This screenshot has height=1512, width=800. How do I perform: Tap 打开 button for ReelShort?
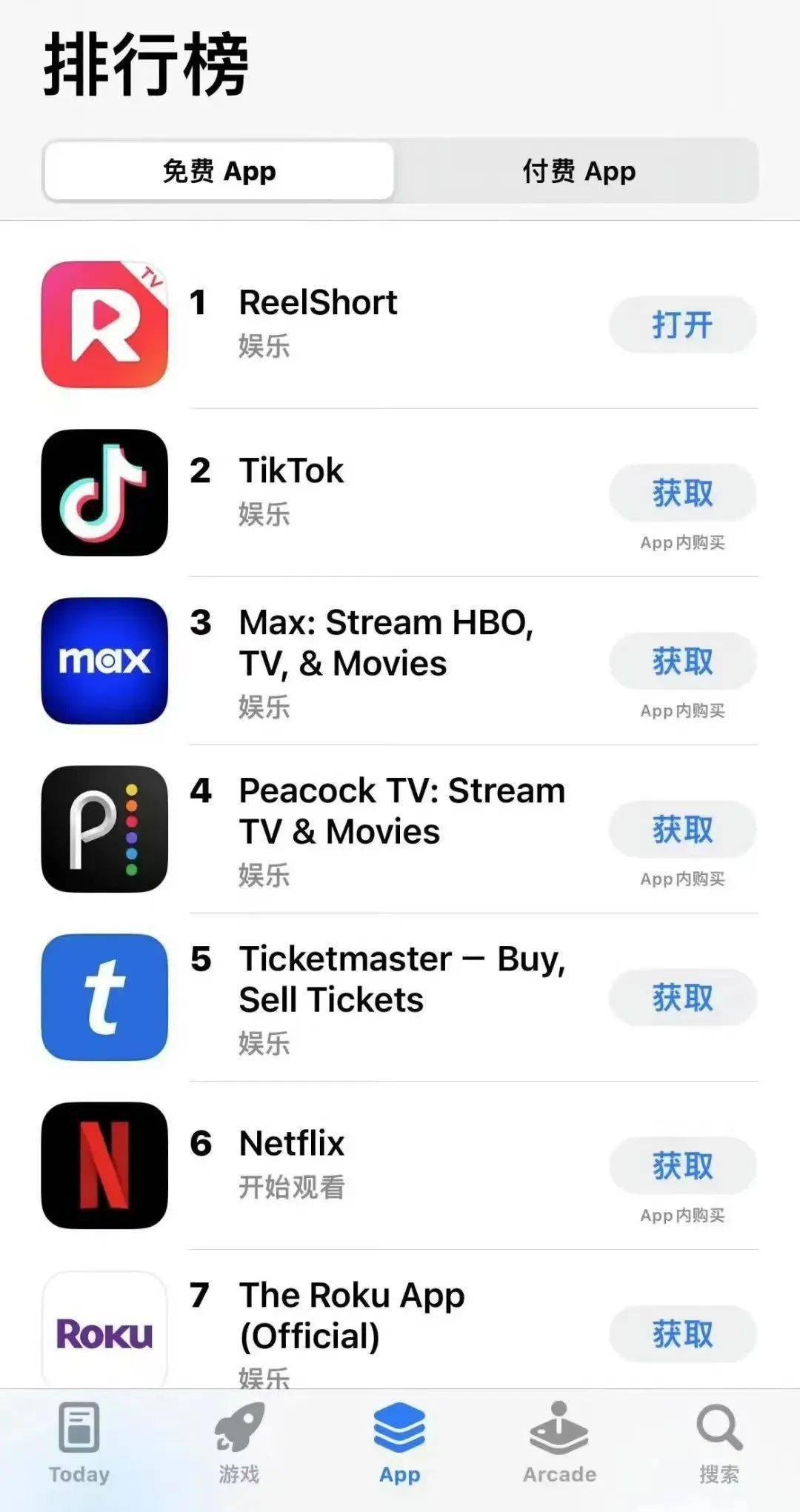(x=682, y=324)
